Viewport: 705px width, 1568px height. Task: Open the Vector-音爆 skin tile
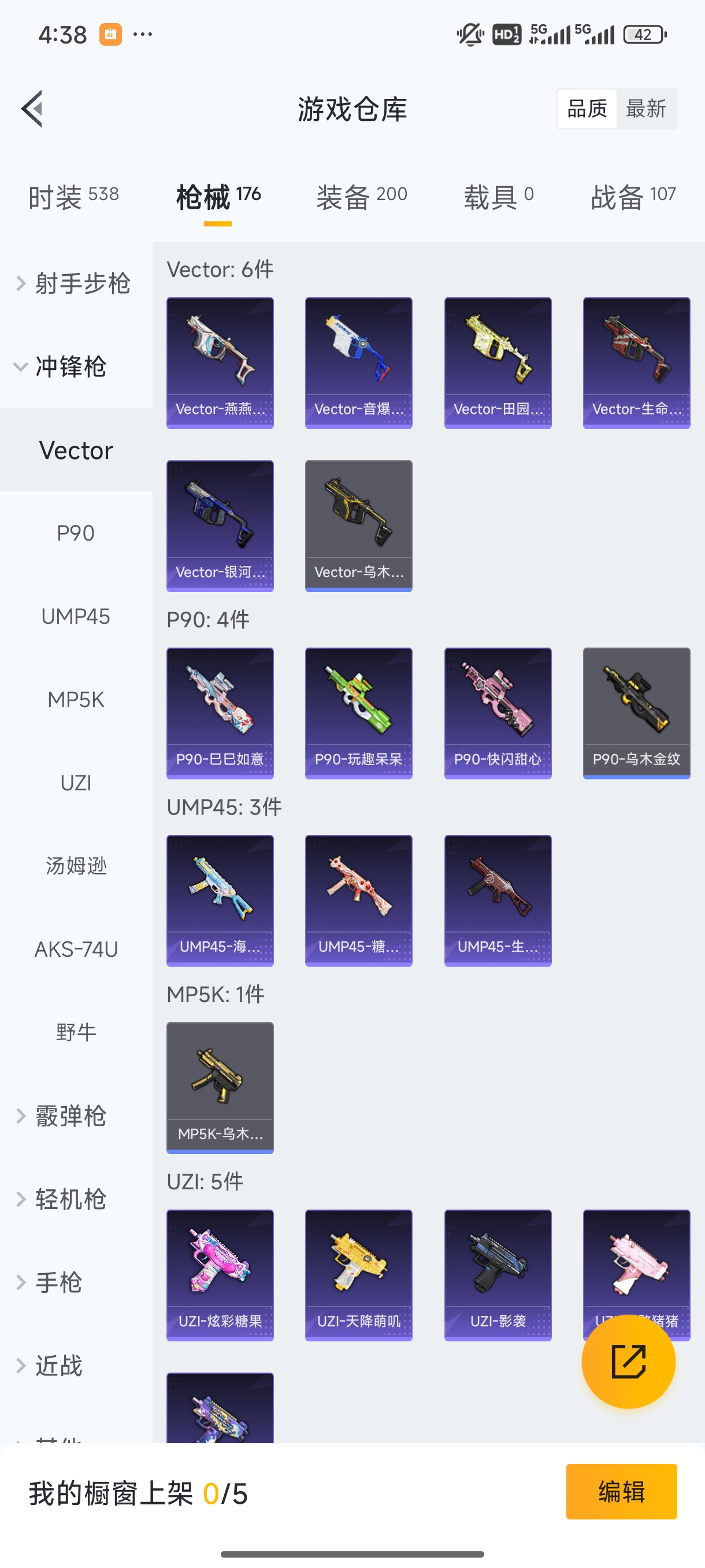point(358,363)
